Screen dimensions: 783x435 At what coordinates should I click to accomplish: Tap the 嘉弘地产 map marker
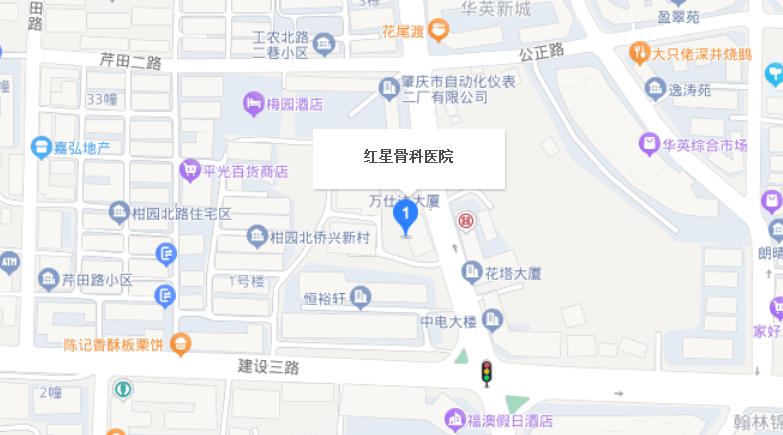(41, 147)
